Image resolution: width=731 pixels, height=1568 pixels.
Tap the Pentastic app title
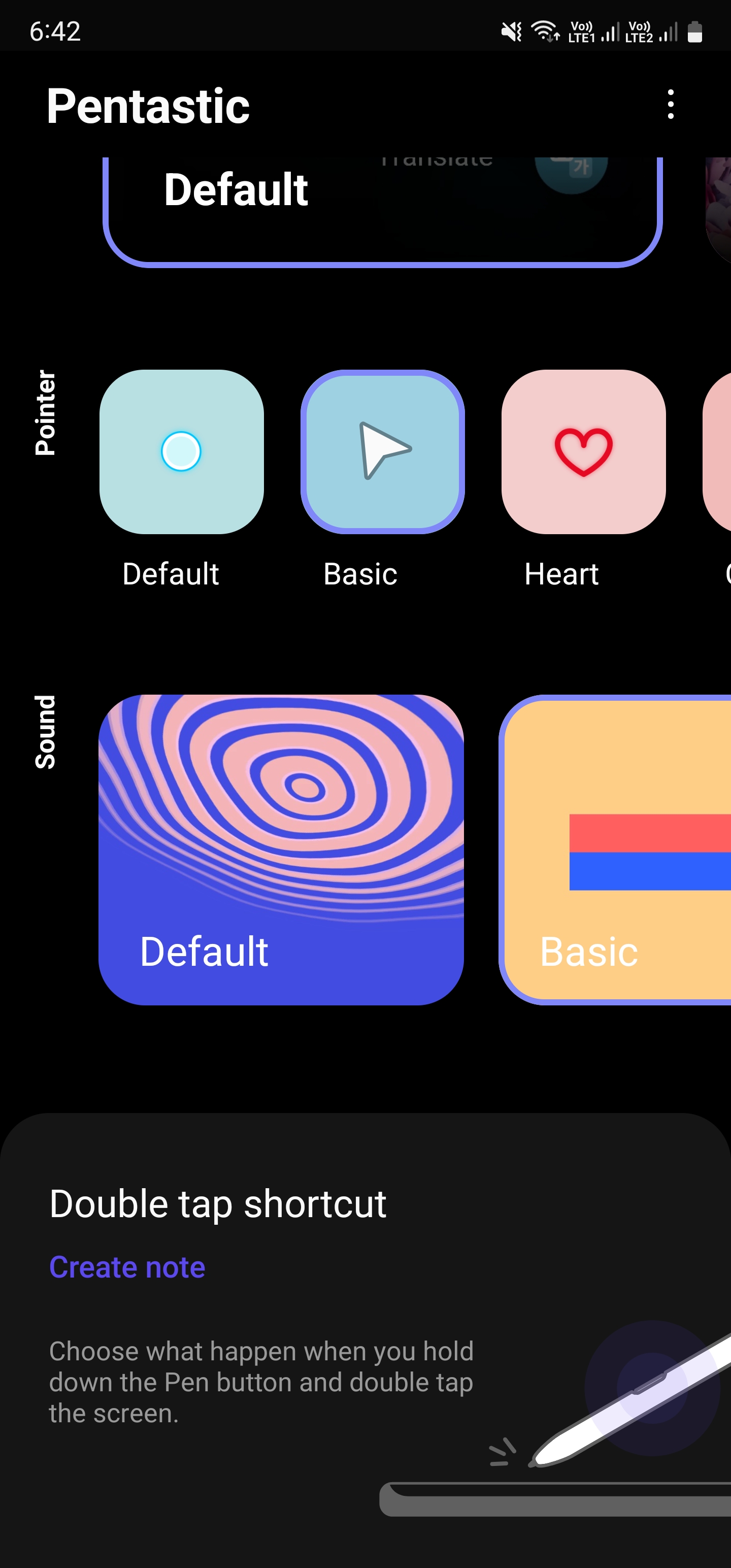click(149, 106)
